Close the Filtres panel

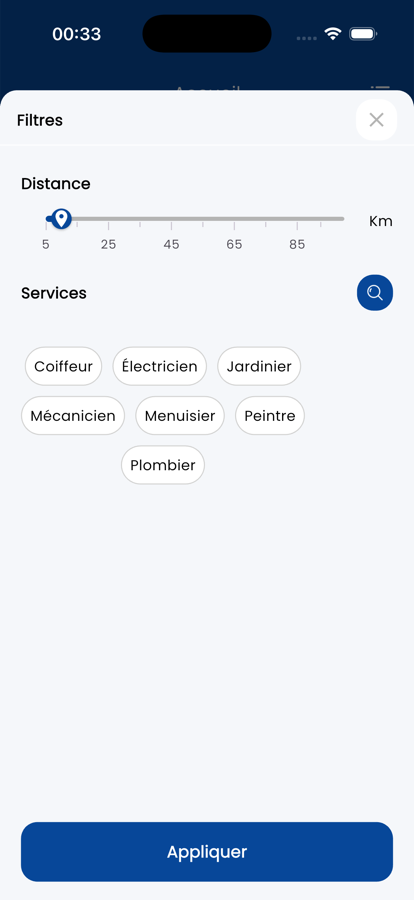(376, 120)
